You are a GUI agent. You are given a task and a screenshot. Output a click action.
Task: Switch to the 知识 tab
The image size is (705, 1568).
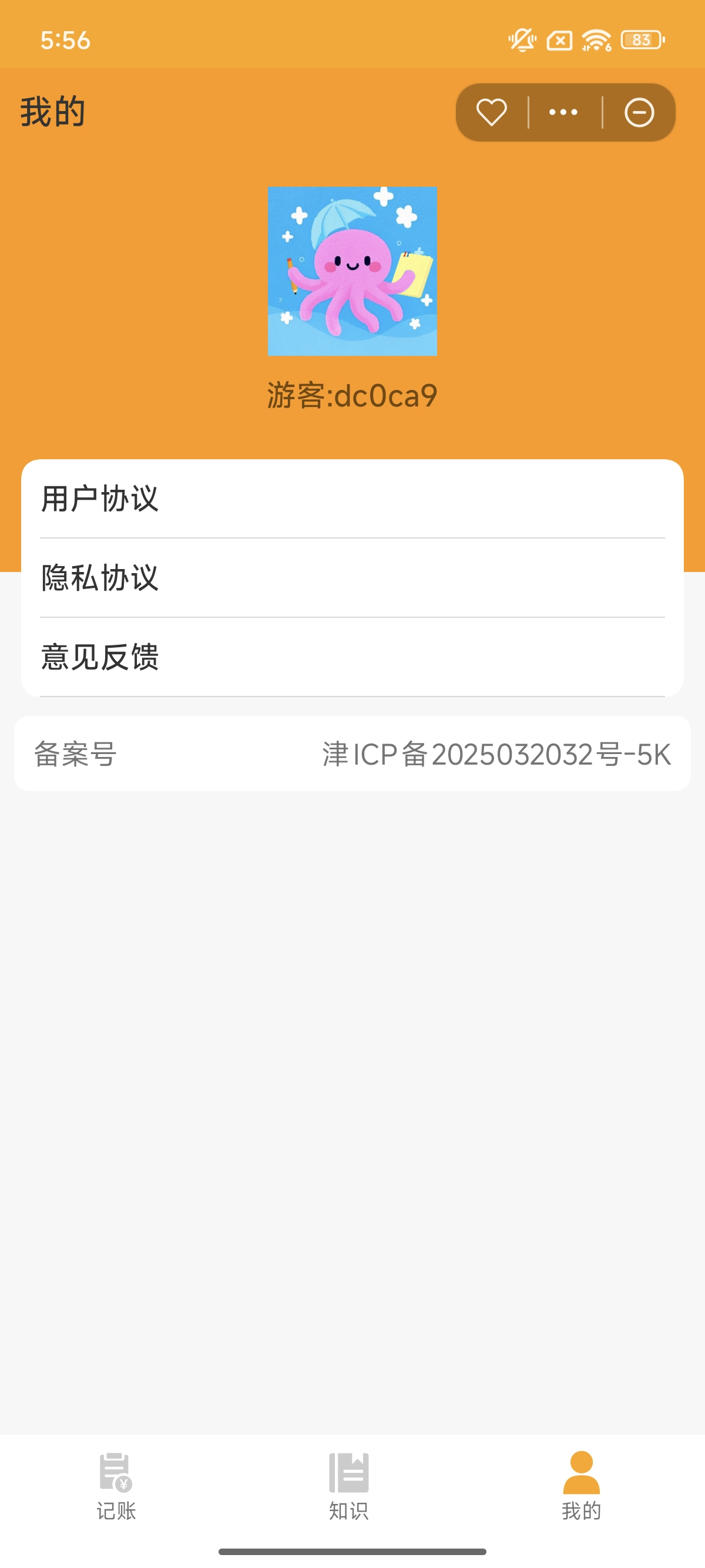click(x=349, y=1485)
